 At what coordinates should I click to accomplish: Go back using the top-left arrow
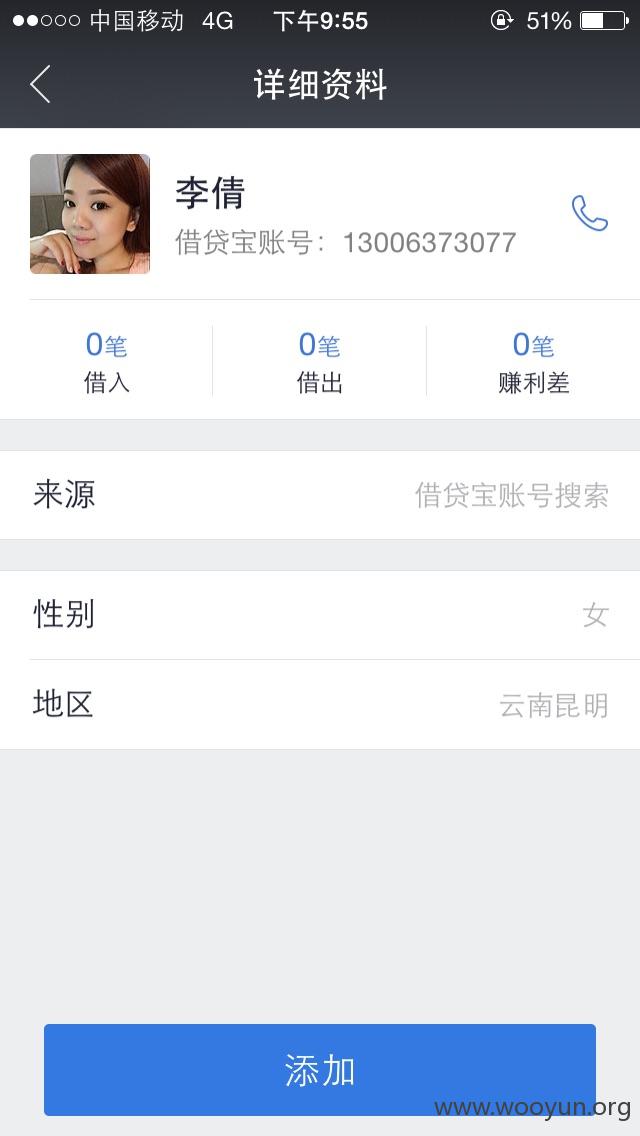(x=41, y=84)
